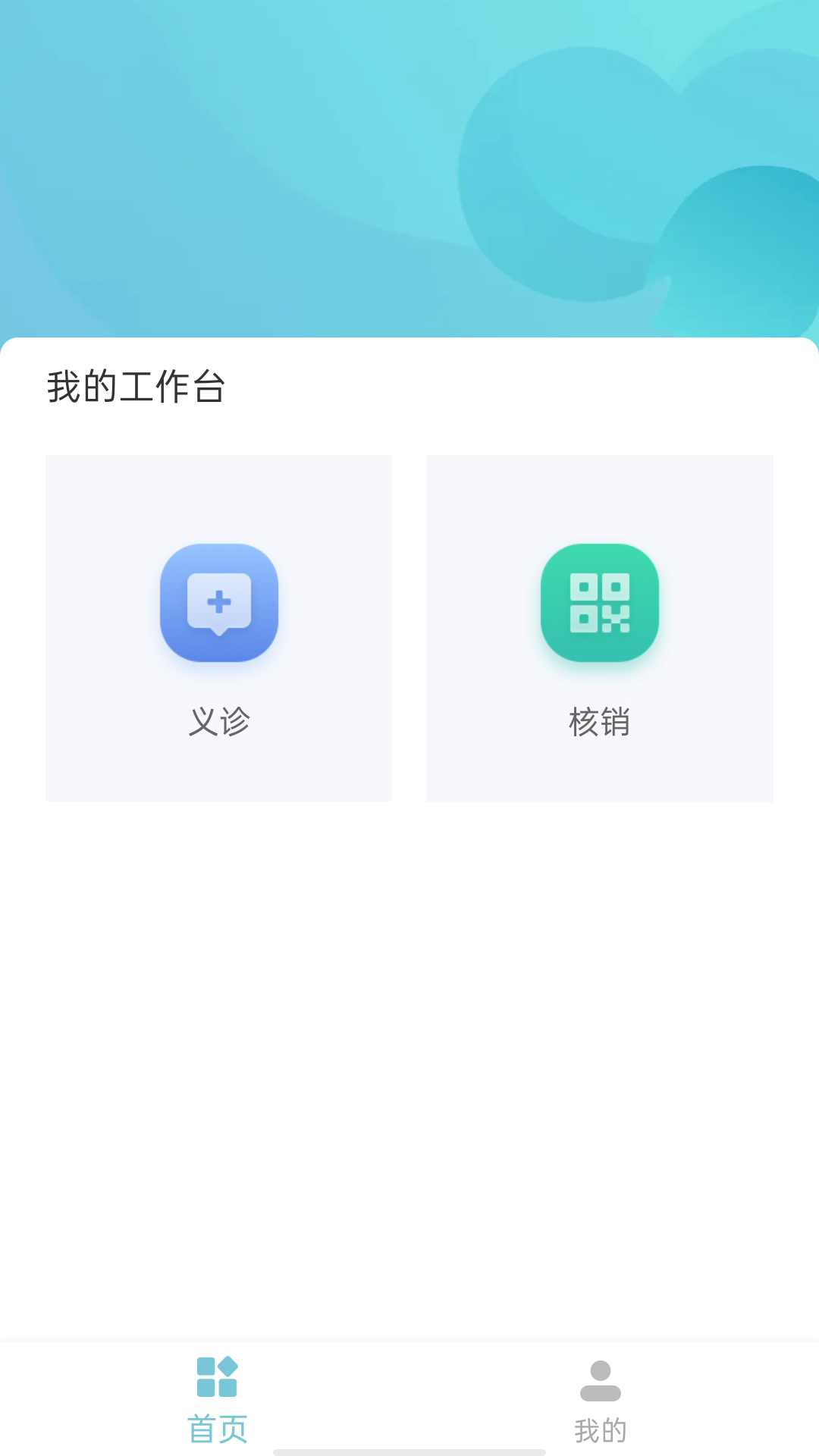
Task: Switch to the 首页 home tab
Action: (218, 1400)
